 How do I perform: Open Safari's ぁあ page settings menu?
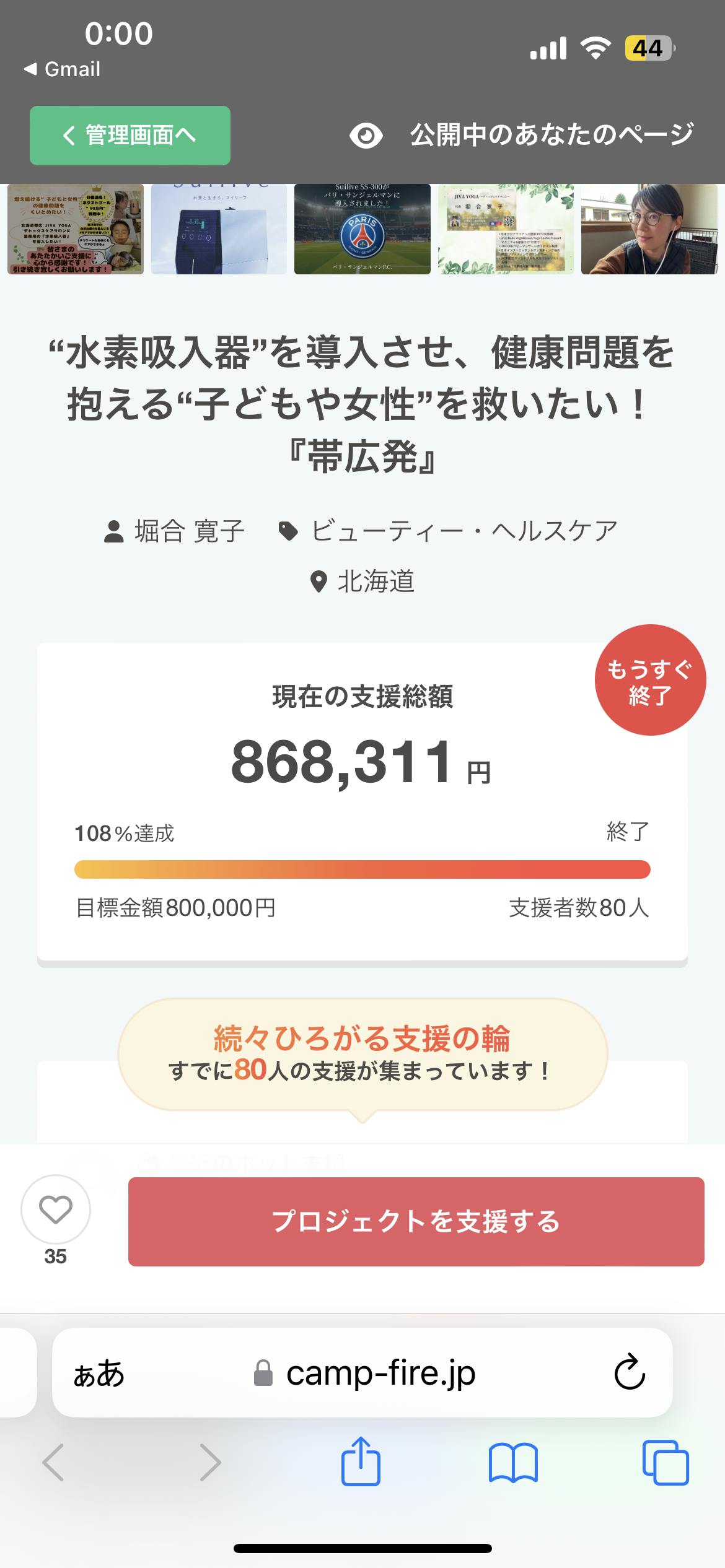coord(99,1374)
